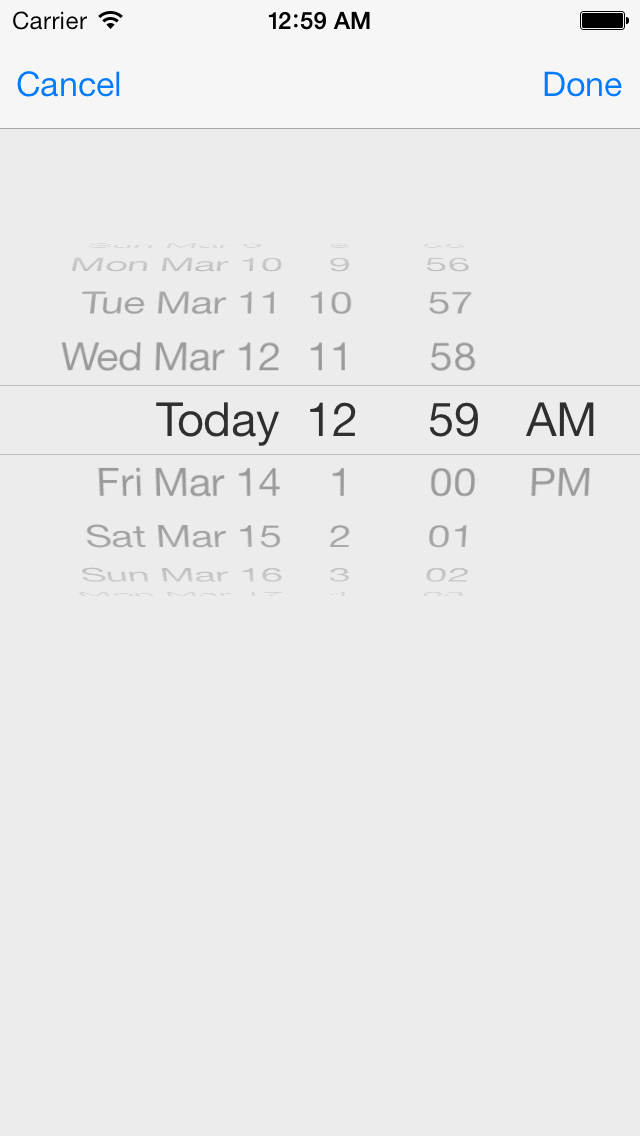The image size is (640, 1136).
Task: Choose Sat Mar 15 in the date wheel
Action: [x=183, y=537]
